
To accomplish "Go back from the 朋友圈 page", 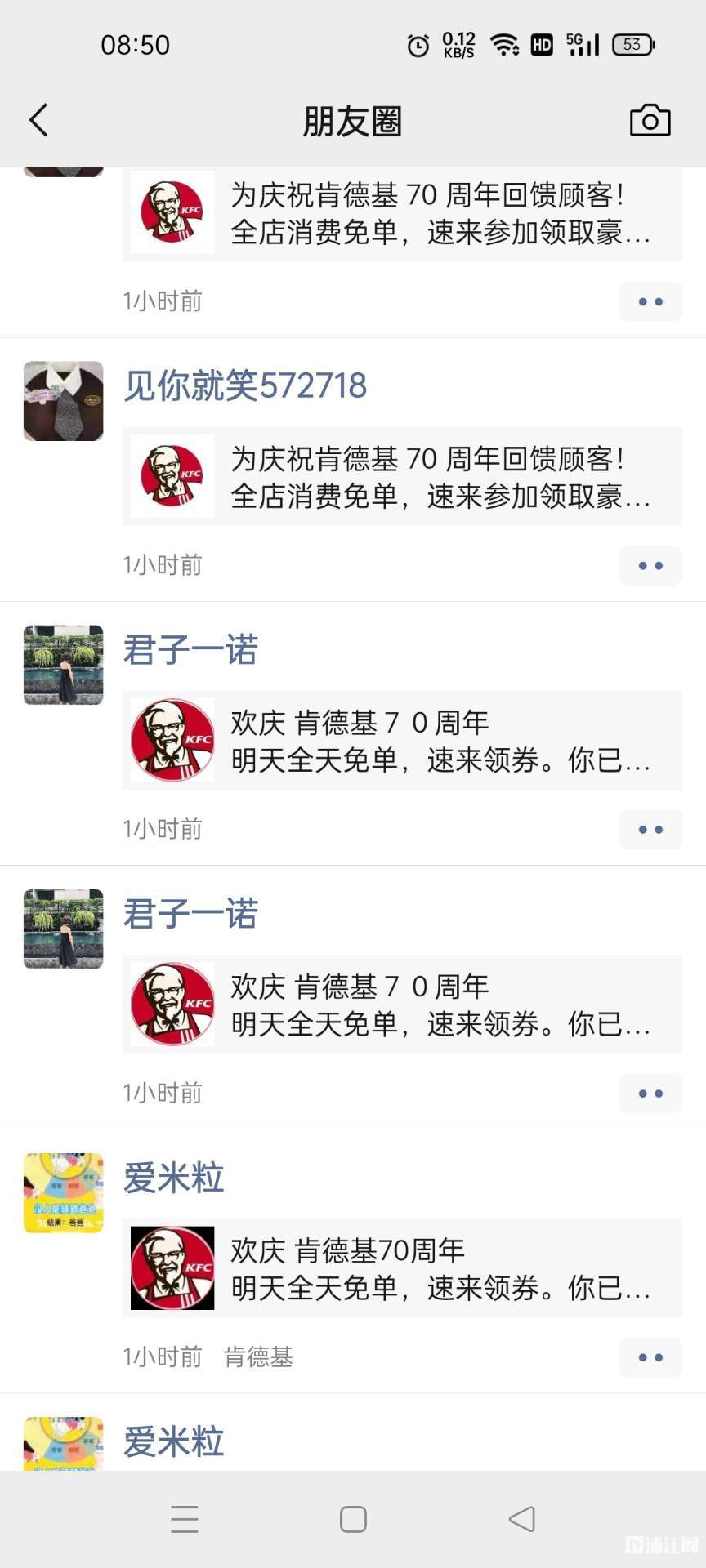I will point(38,121).
